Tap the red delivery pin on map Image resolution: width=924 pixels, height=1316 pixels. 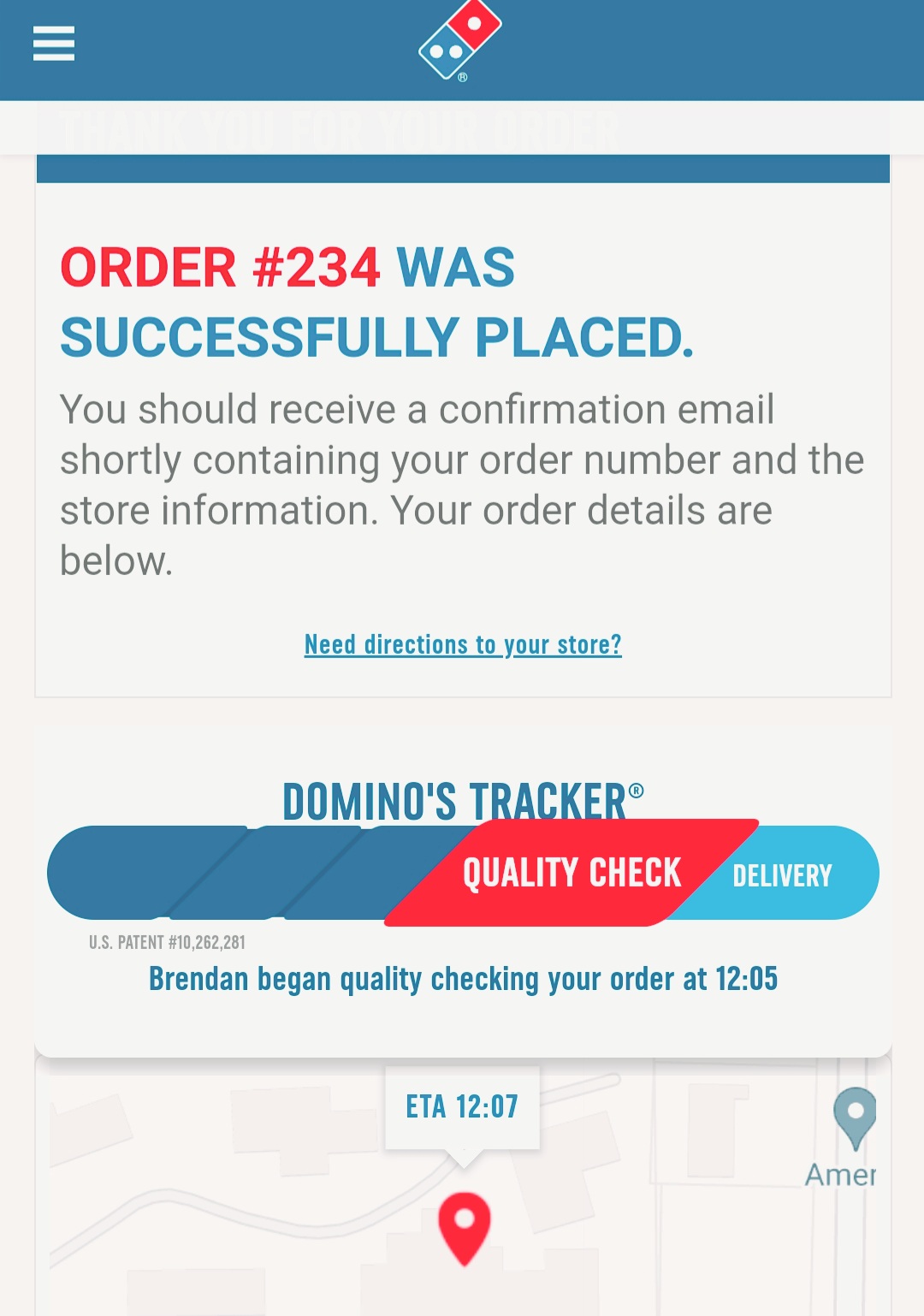tap(464, 1226)
